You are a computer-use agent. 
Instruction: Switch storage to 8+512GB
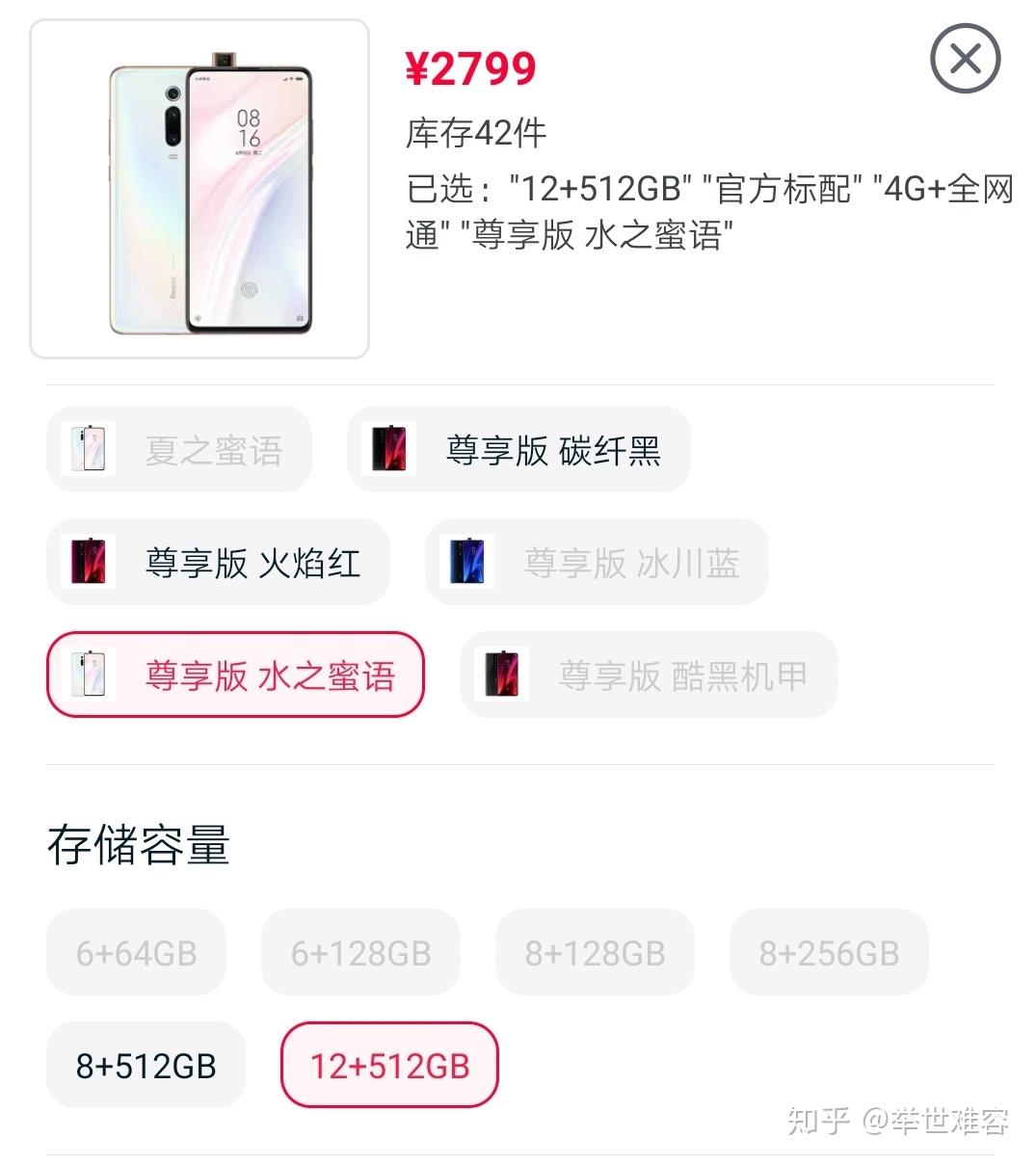(x=146, y=1066)
